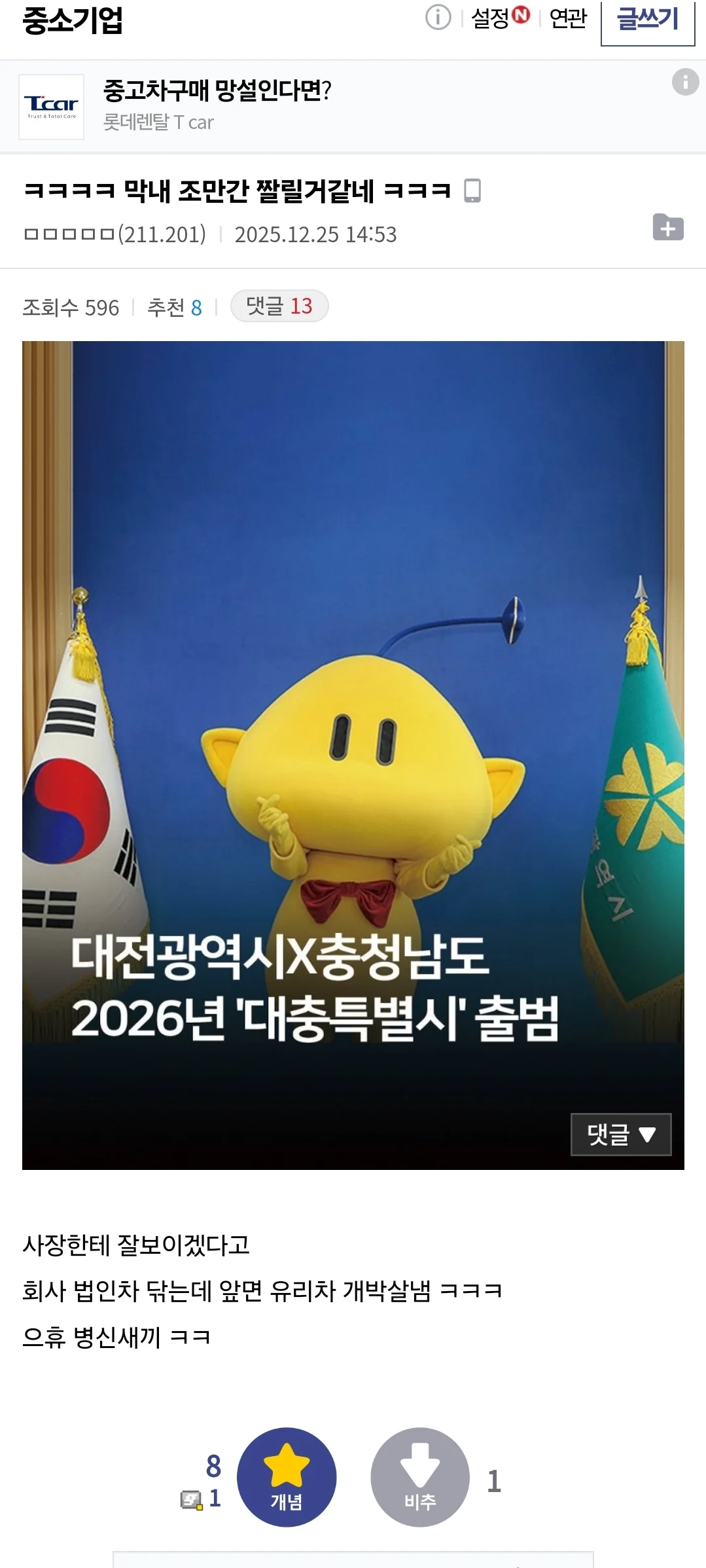Click the 조회수 596 view counter
This screenshot has width=706, height=1568.
tap(72, 306)
